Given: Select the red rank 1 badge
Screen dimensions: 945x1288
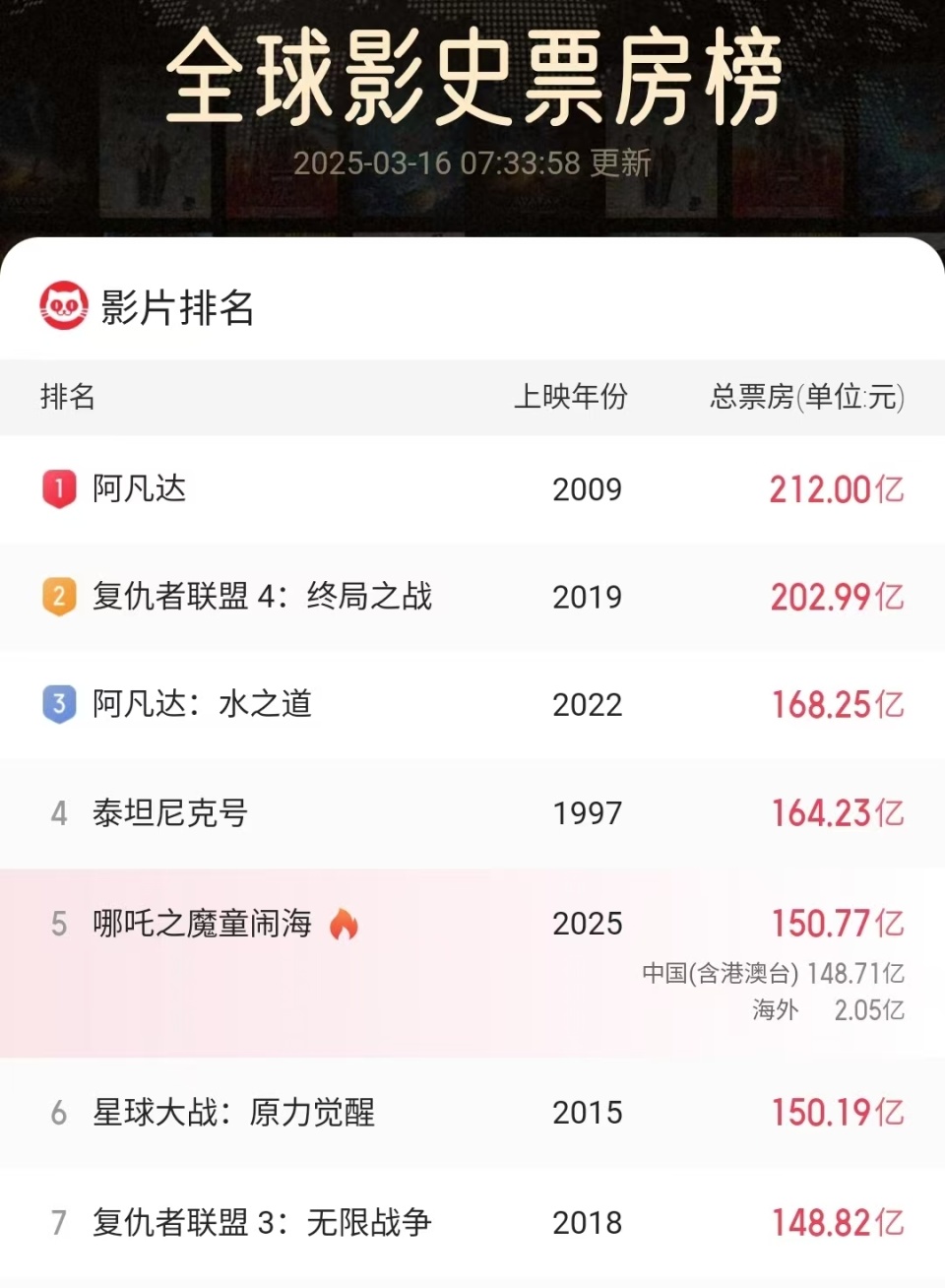Looking at the screenshot, I should pyautogui.click(x=59, y=489).
